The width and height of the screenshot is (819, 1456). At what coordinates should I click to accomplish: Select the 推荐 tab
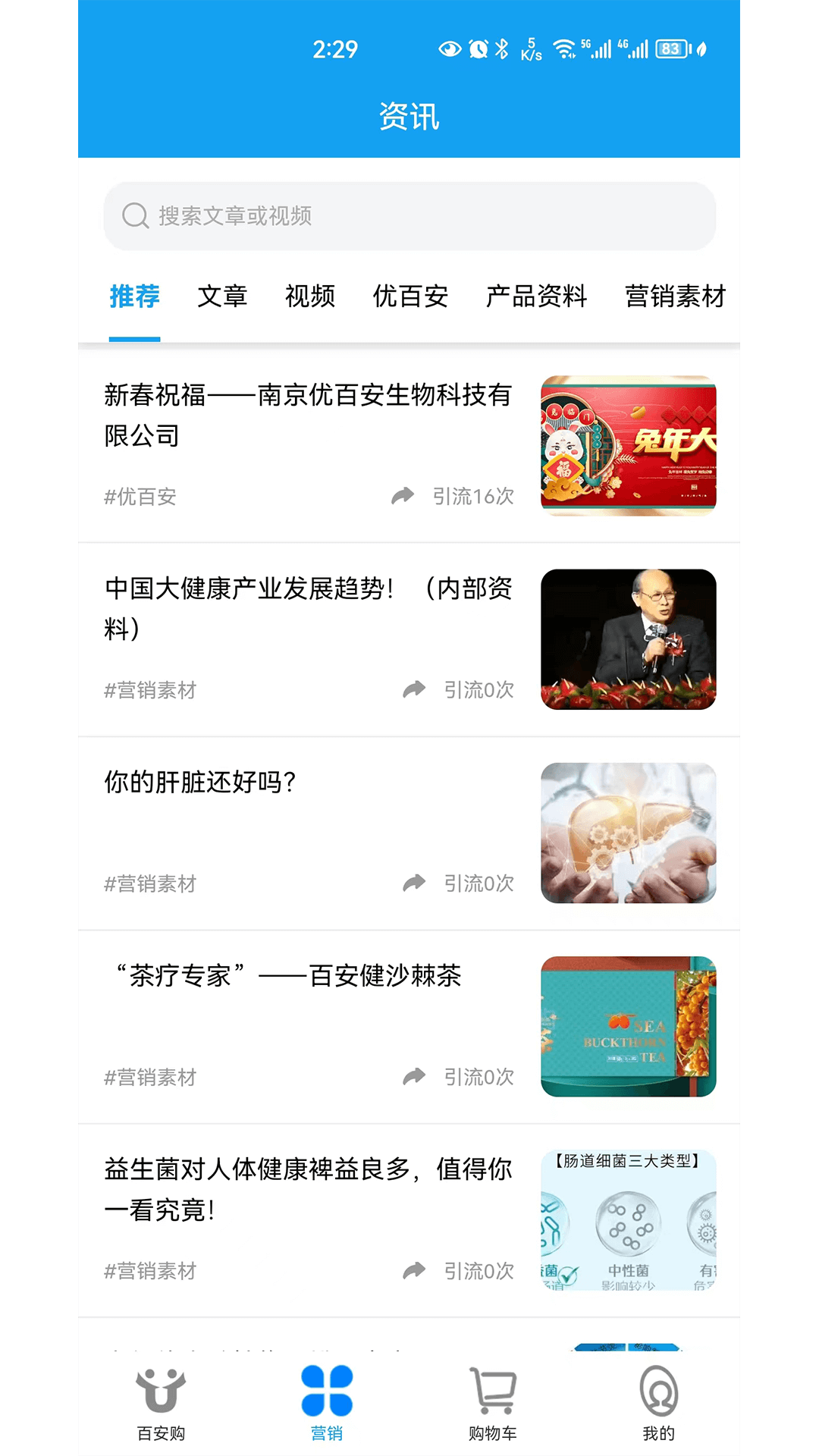click(x=135, y=296)
